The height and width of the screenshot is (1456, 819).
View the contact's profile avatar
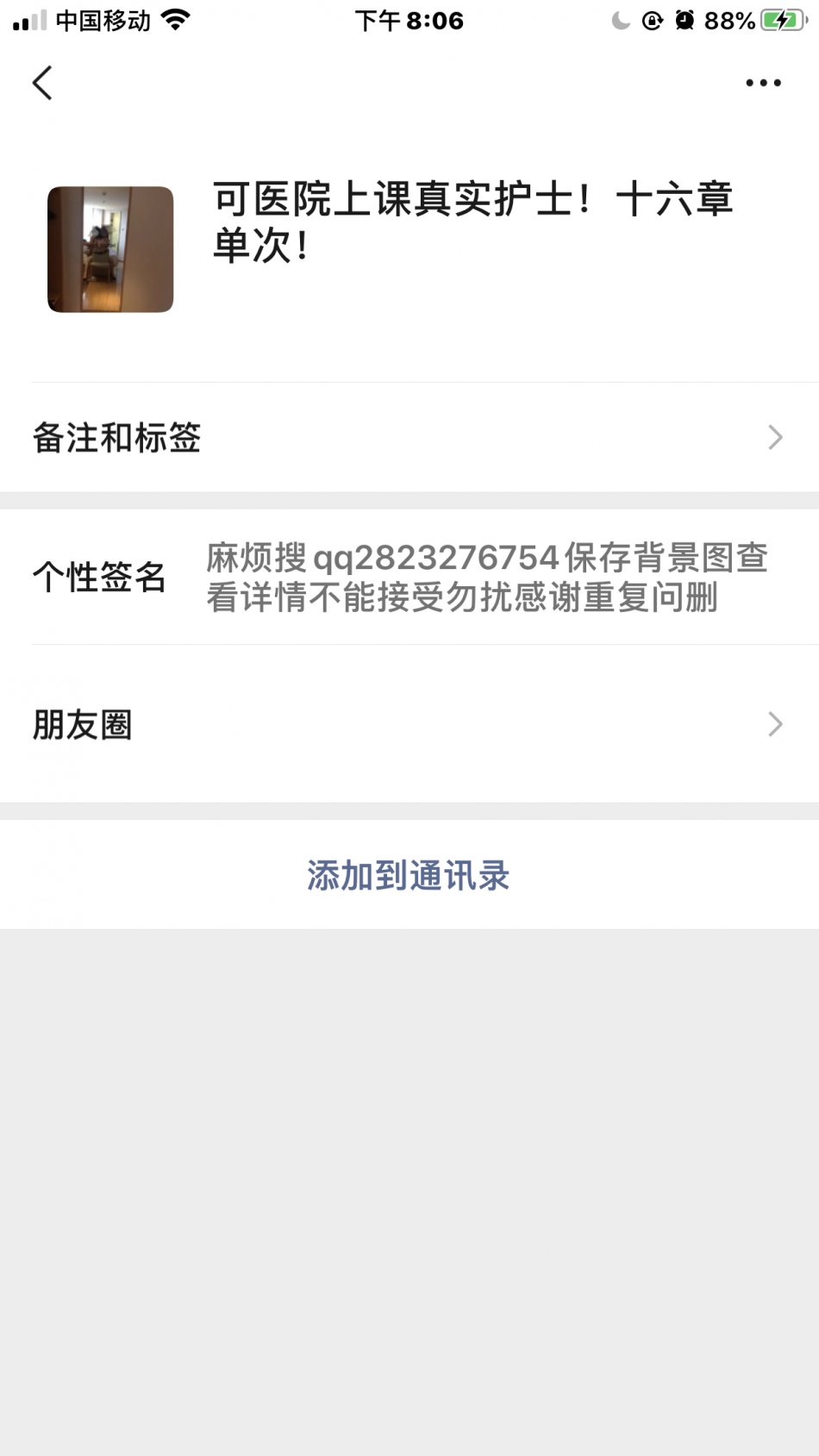point(110,249)
